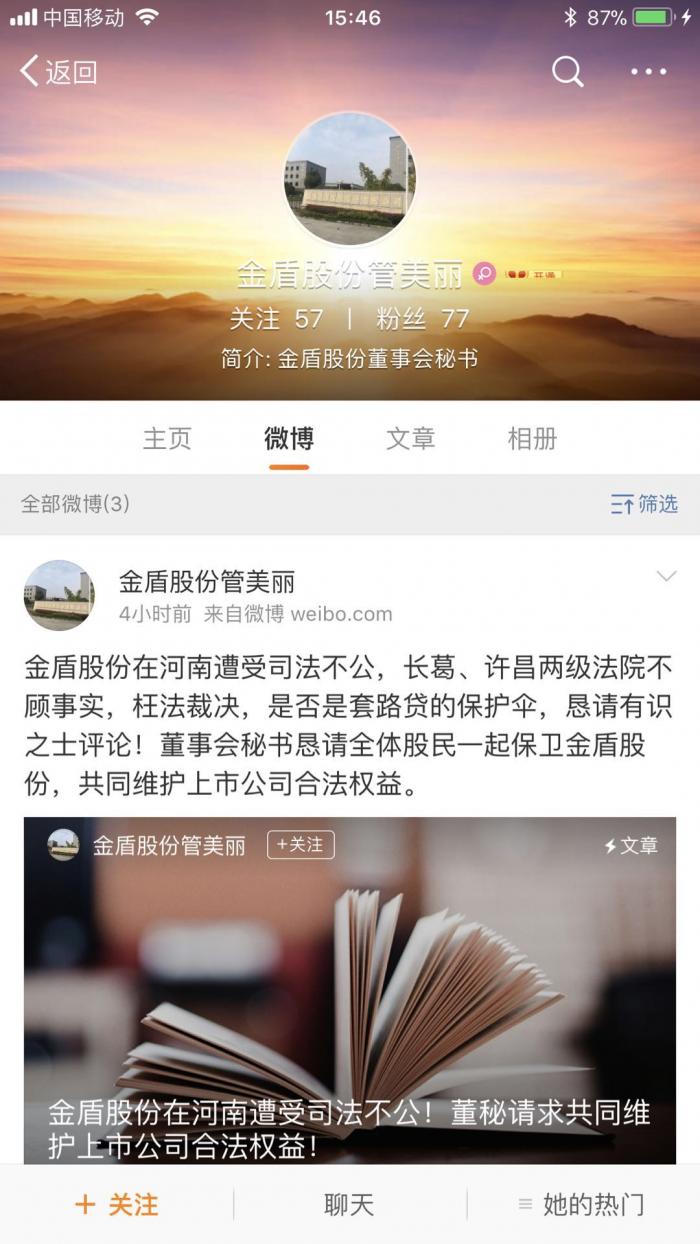
Task: Open the 关注 57 following list
Action: (x=277, y=319)
